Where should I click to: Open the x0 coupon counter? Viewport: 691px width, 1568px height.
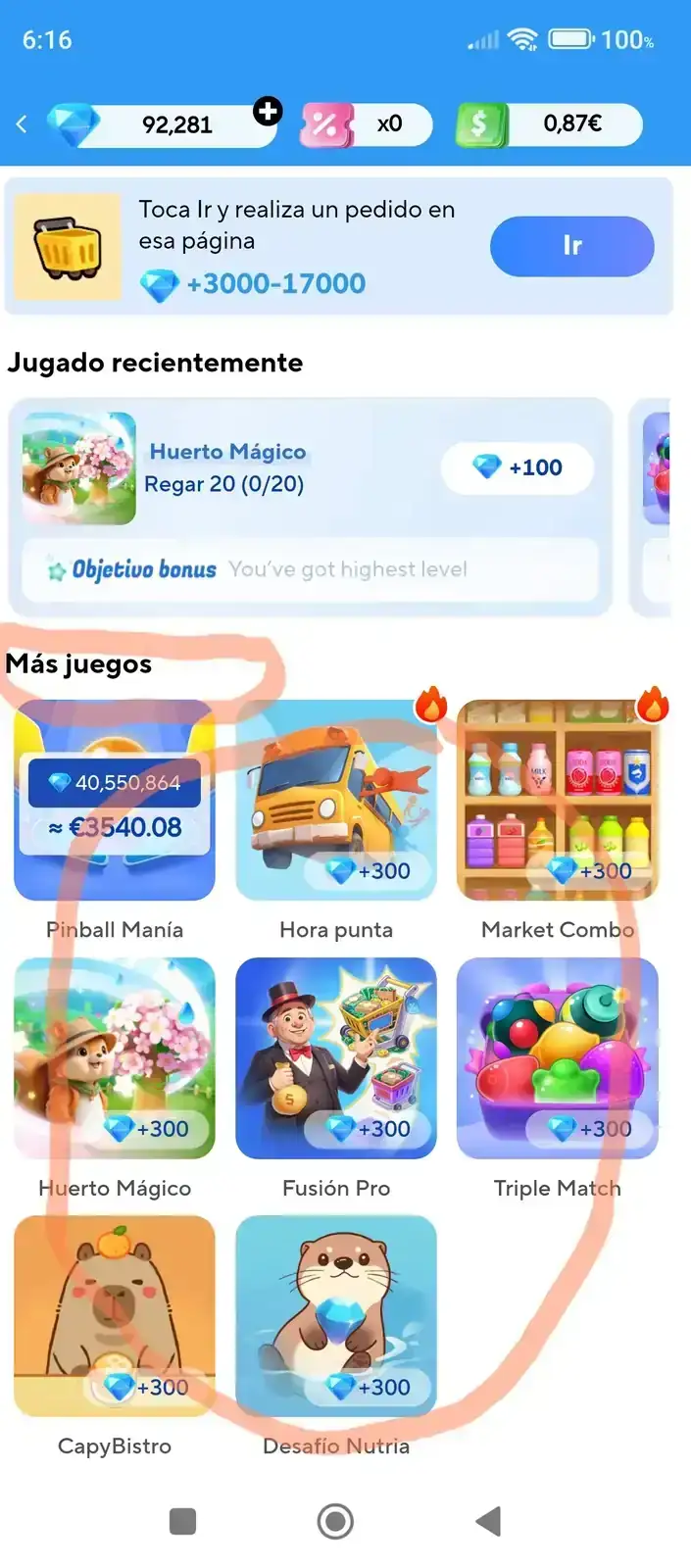tap(368, 124)
